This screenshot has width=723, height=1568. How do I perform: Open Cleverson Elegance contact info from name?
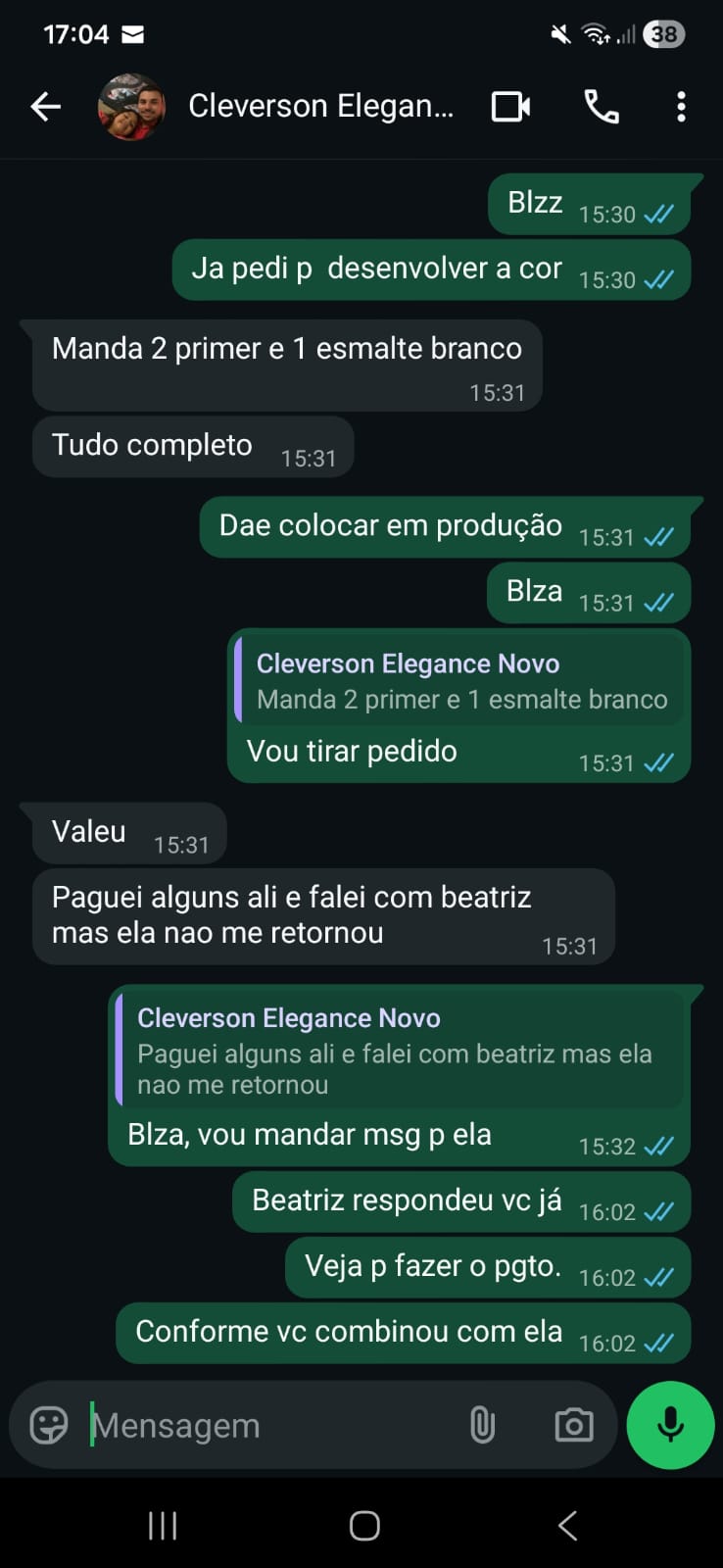[x=320, y=106]
